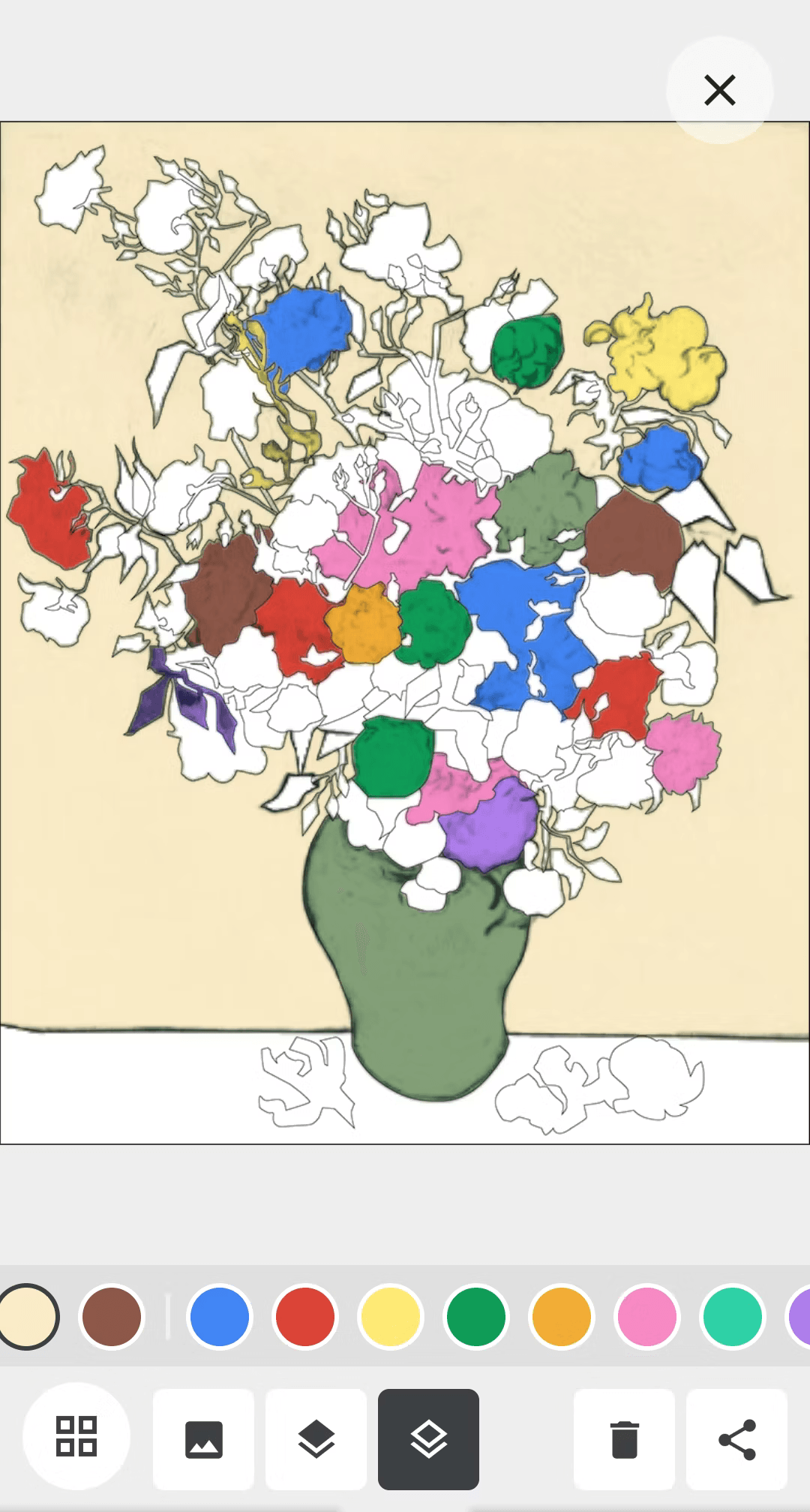The height and width of the screenshot is (1512, 810).
Task: Choose the dark green color swatch
Action: pos(476,1316)
